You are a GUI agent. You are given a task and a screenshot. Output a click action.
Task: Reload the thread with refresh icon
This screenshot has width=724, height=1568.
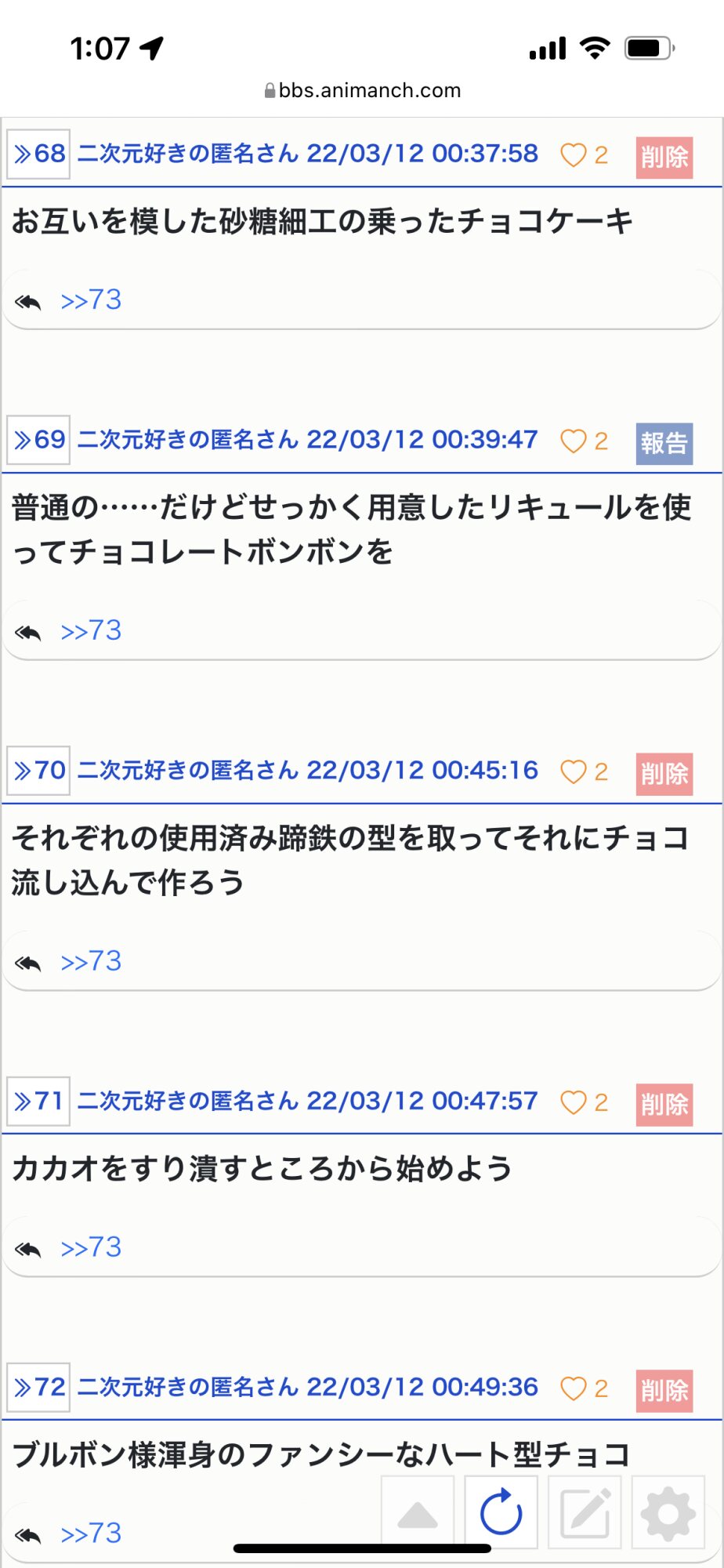[501, 1512]
